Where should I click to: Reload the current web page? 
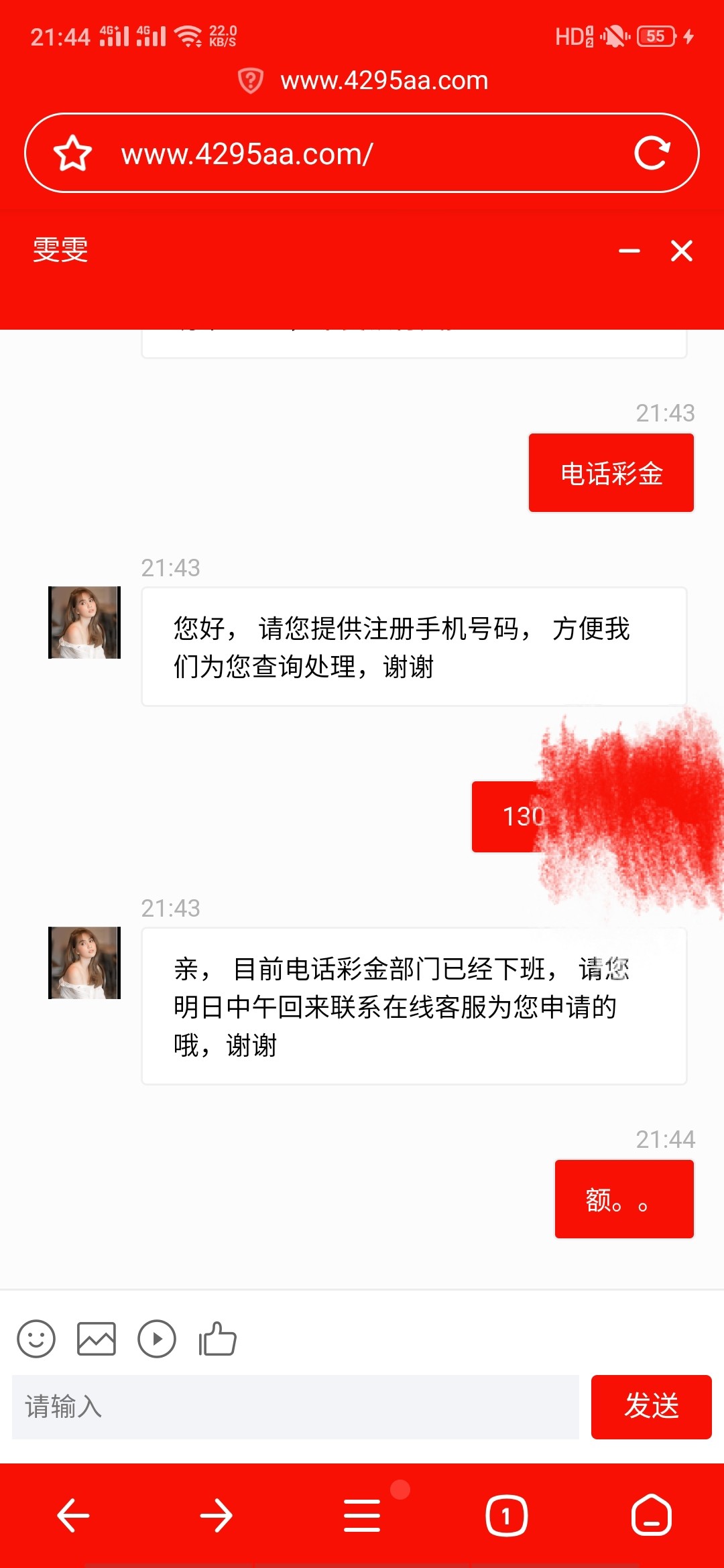(652, 153)
